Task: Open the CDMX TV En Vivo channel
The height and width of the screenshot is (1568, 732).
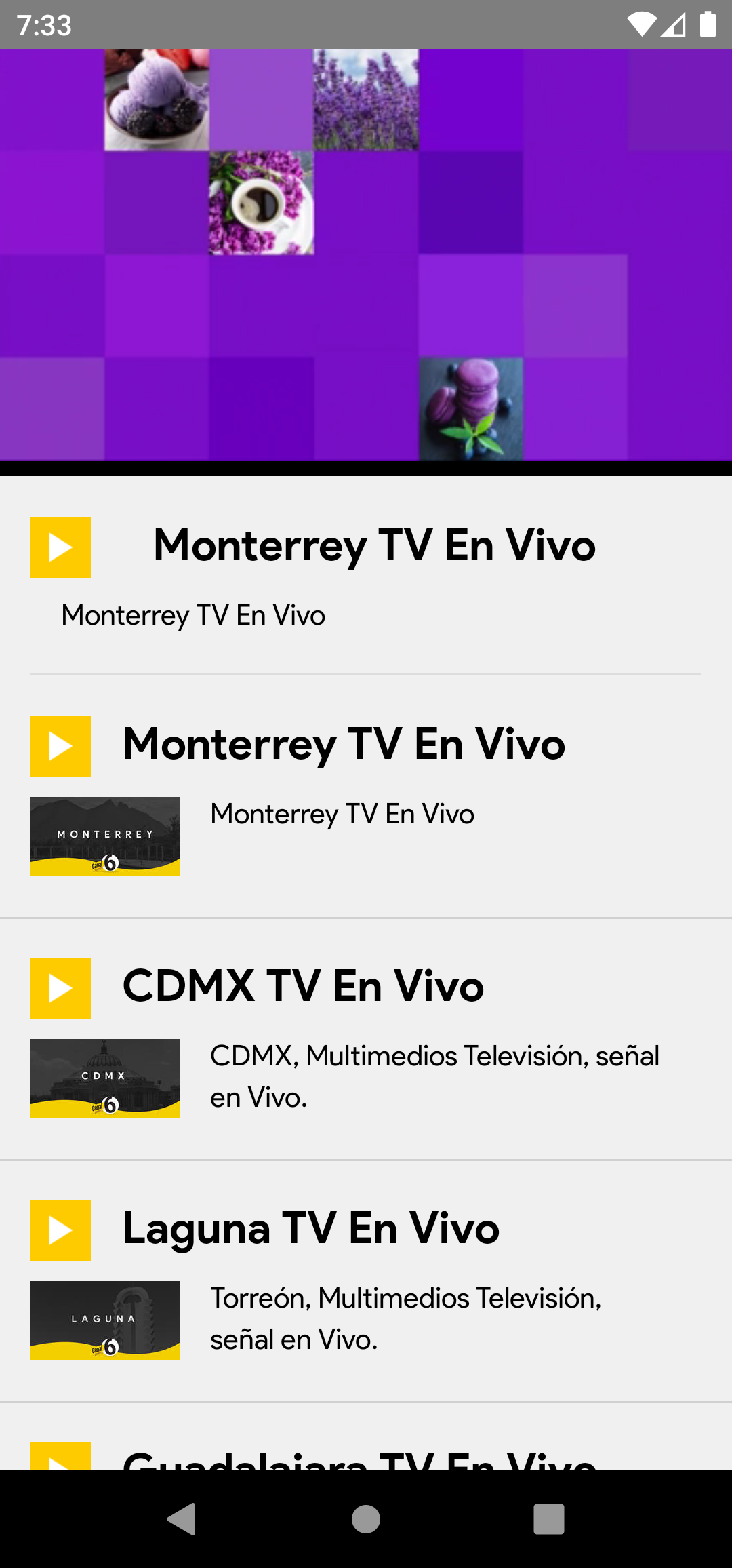Action: pyautogui.click(x=366, y=1039)
